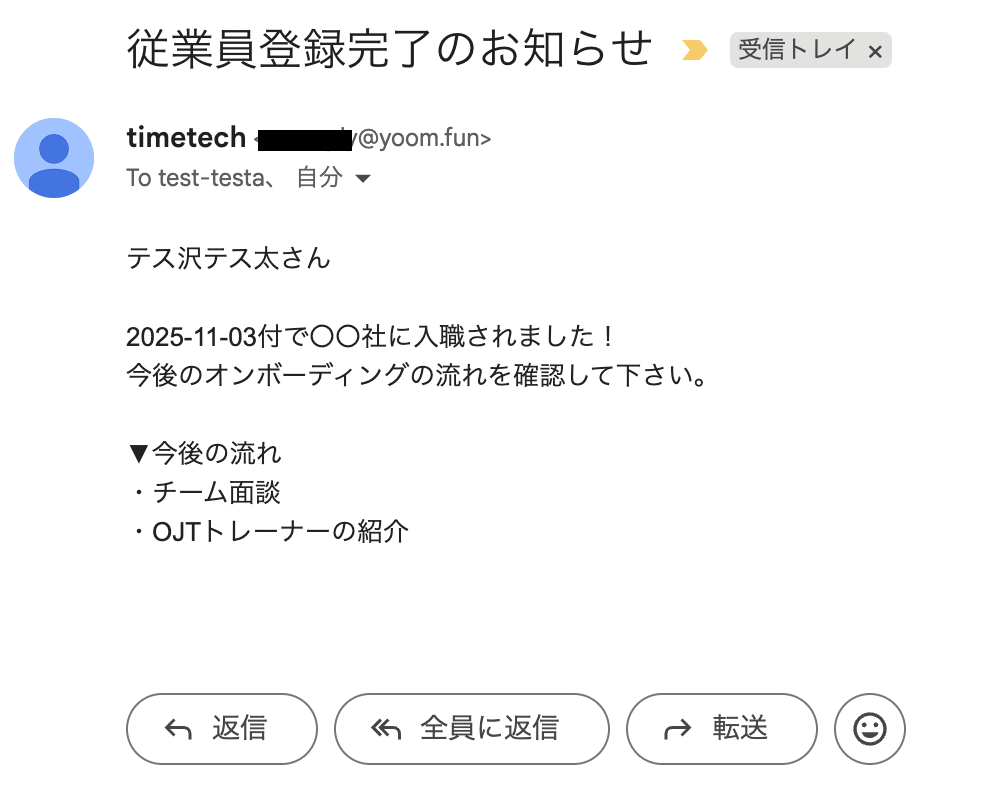
Task: Open the timetech sender avatar
Action: point(54,158)
